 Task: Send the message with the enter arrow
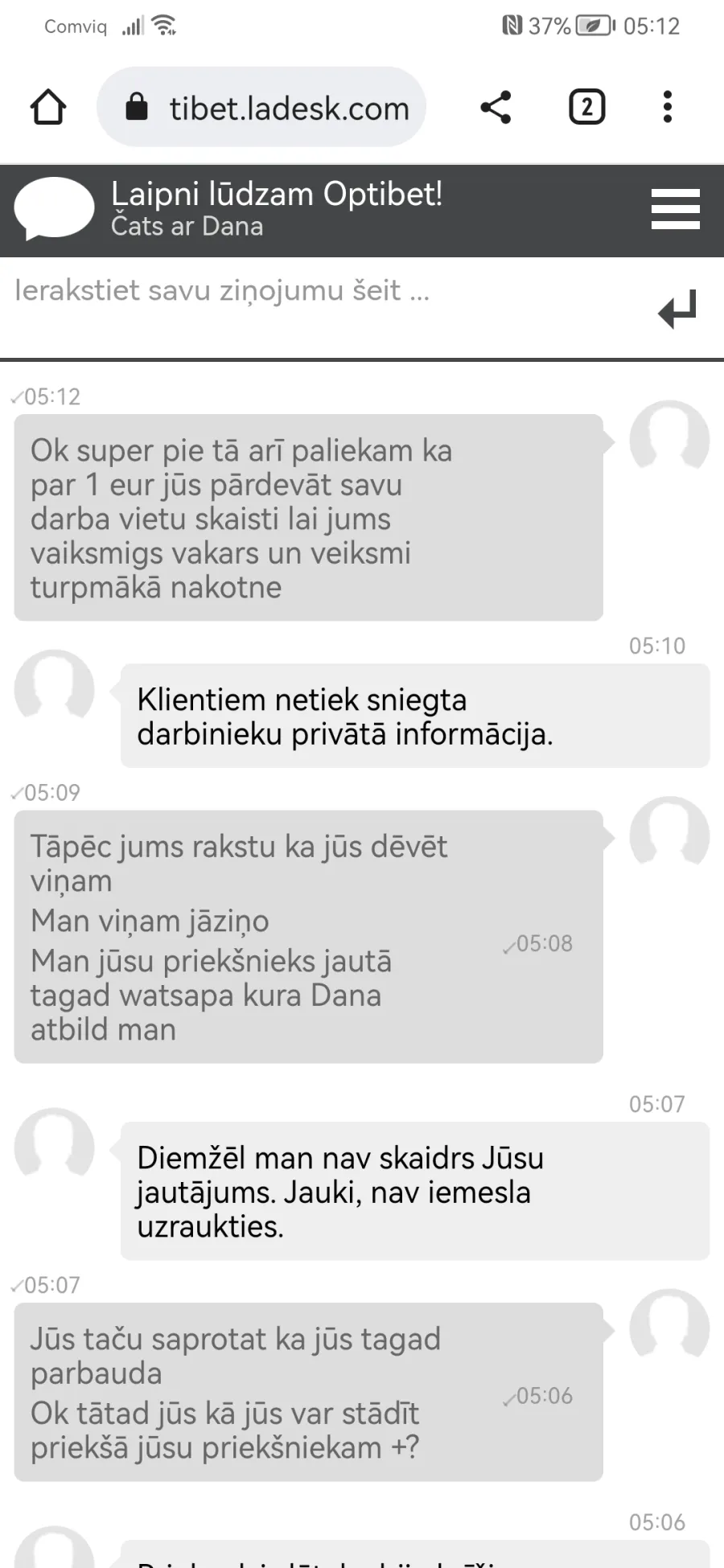677,309
